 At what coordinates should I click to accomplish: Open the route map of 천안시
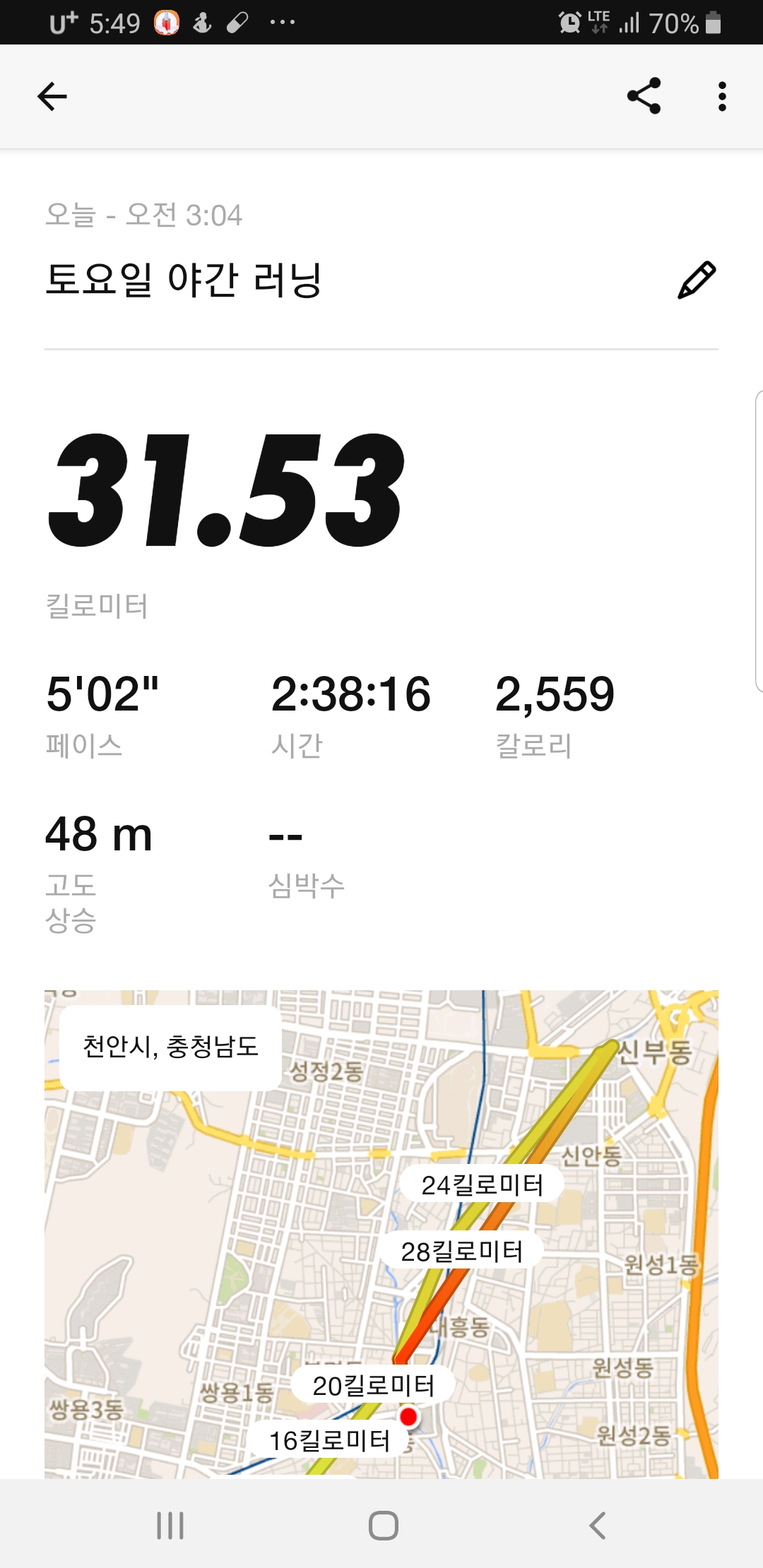tap(381, 1234)
